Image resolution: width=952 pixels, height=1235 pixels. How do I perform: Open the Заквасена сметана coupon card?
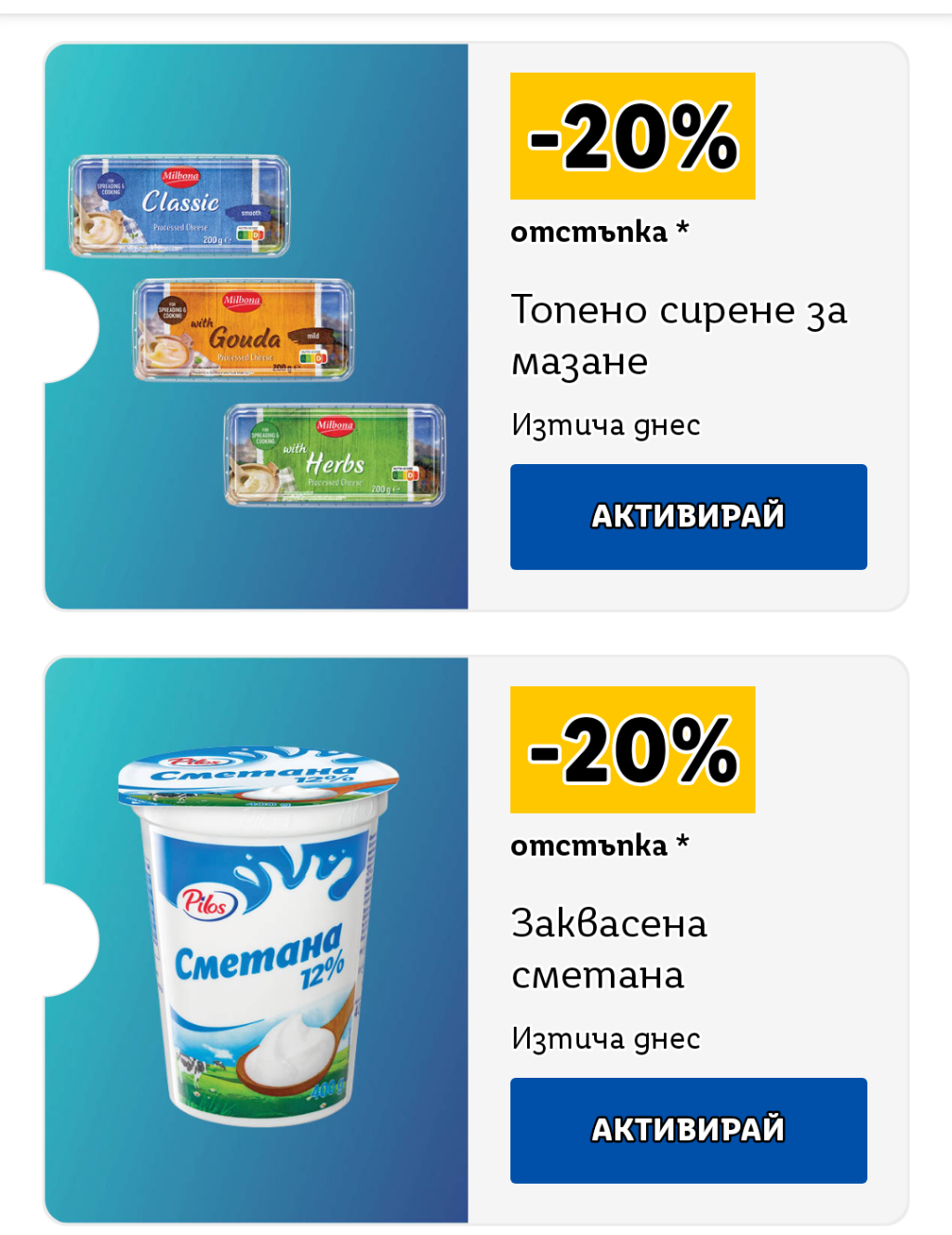(476, 940)
